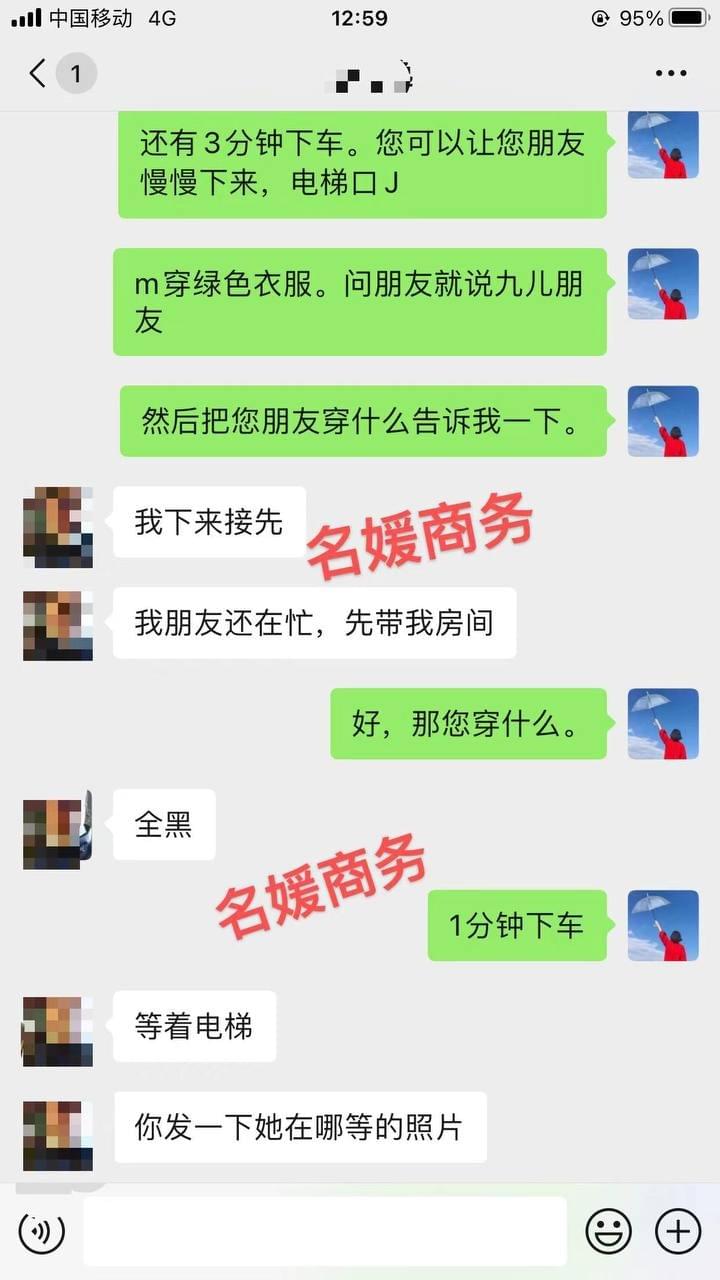Open the chat info overflow menu
Image resolution: width=720 pixels, height=1280 pixels.
coord(670,73)
